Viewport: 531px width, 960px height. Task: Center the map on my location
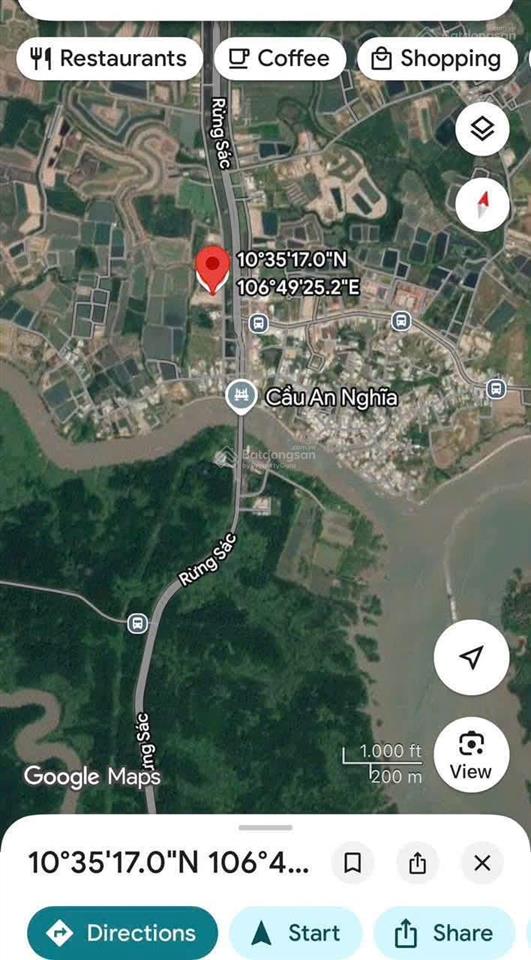click(471, 657)
